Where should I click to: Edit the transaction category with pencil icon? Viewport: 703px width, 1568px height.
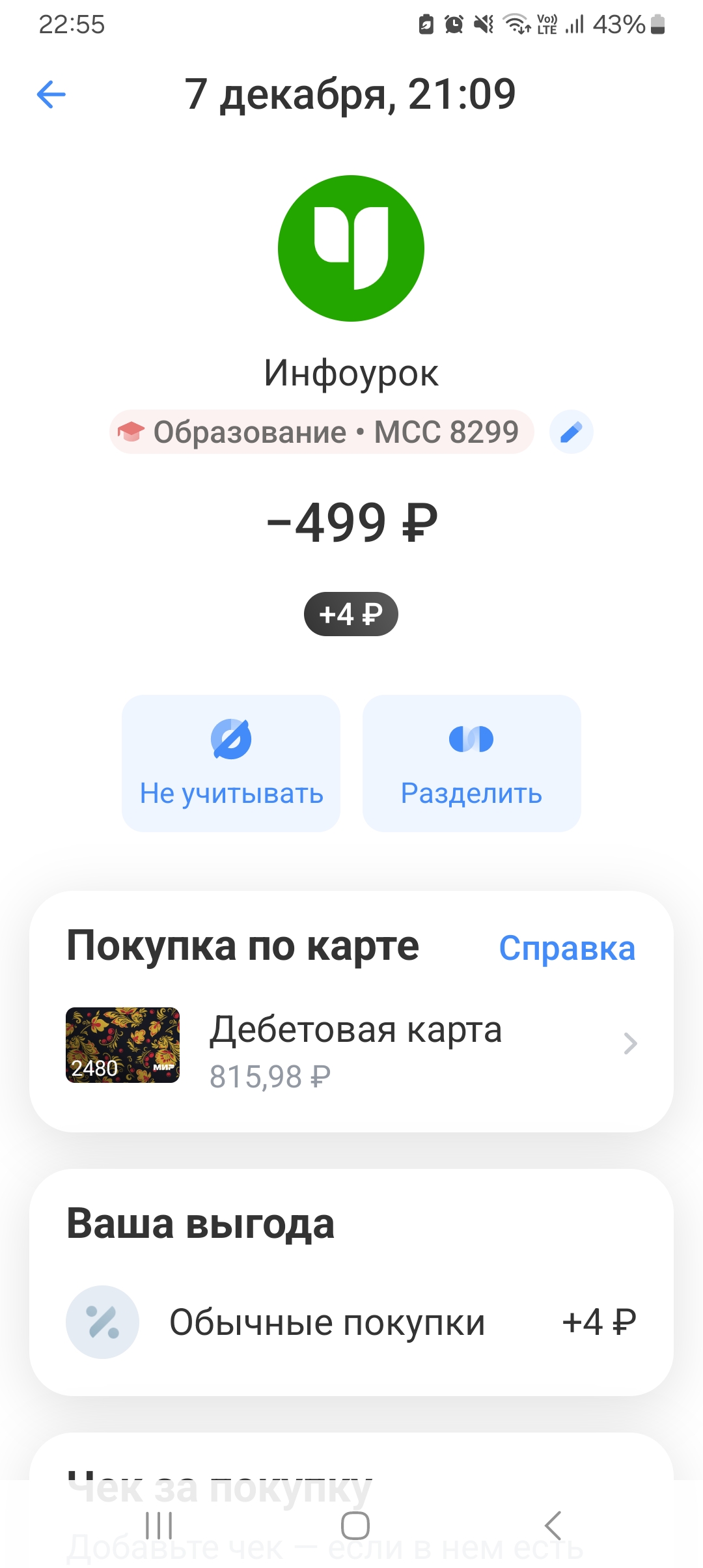pos(571,432)
